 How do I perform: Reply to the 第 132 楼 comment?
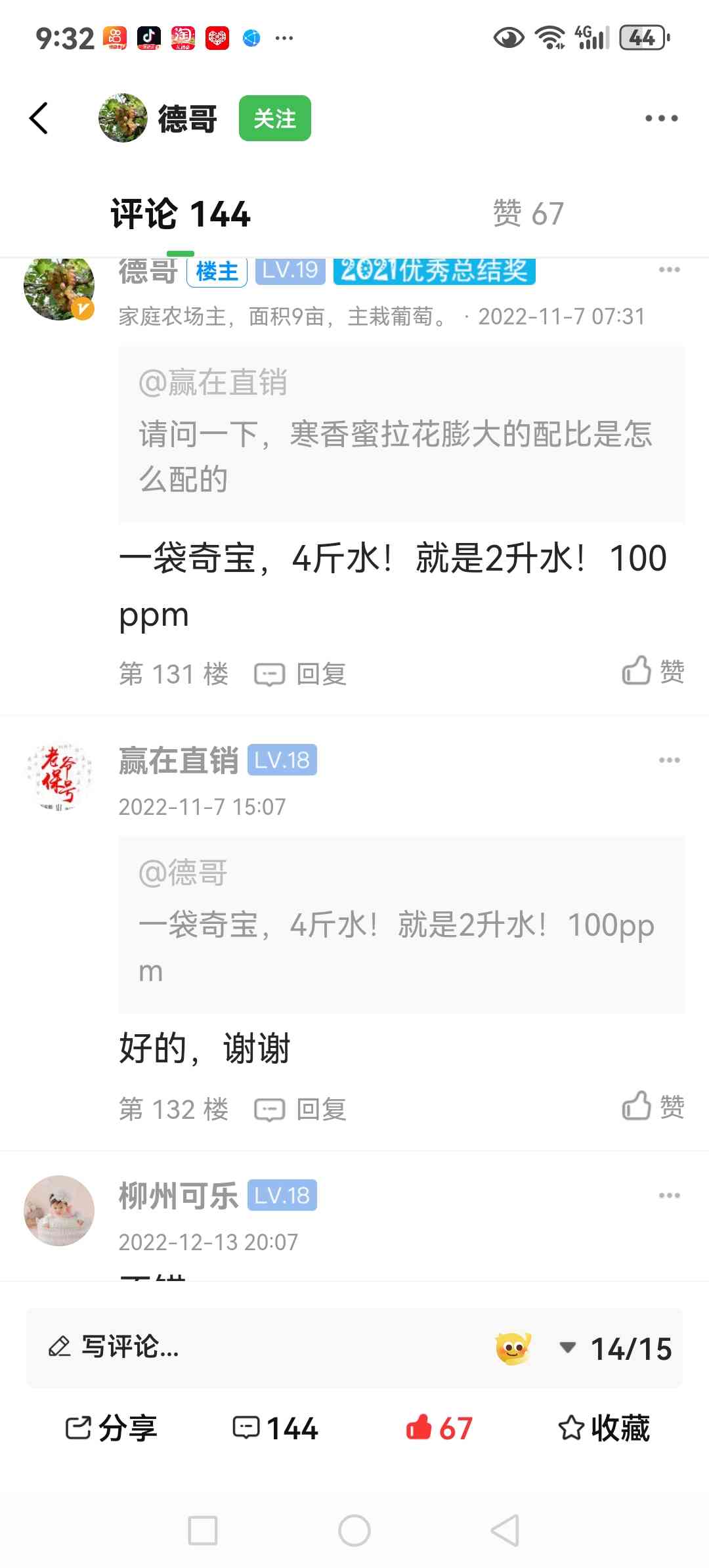coord(301,1109)
